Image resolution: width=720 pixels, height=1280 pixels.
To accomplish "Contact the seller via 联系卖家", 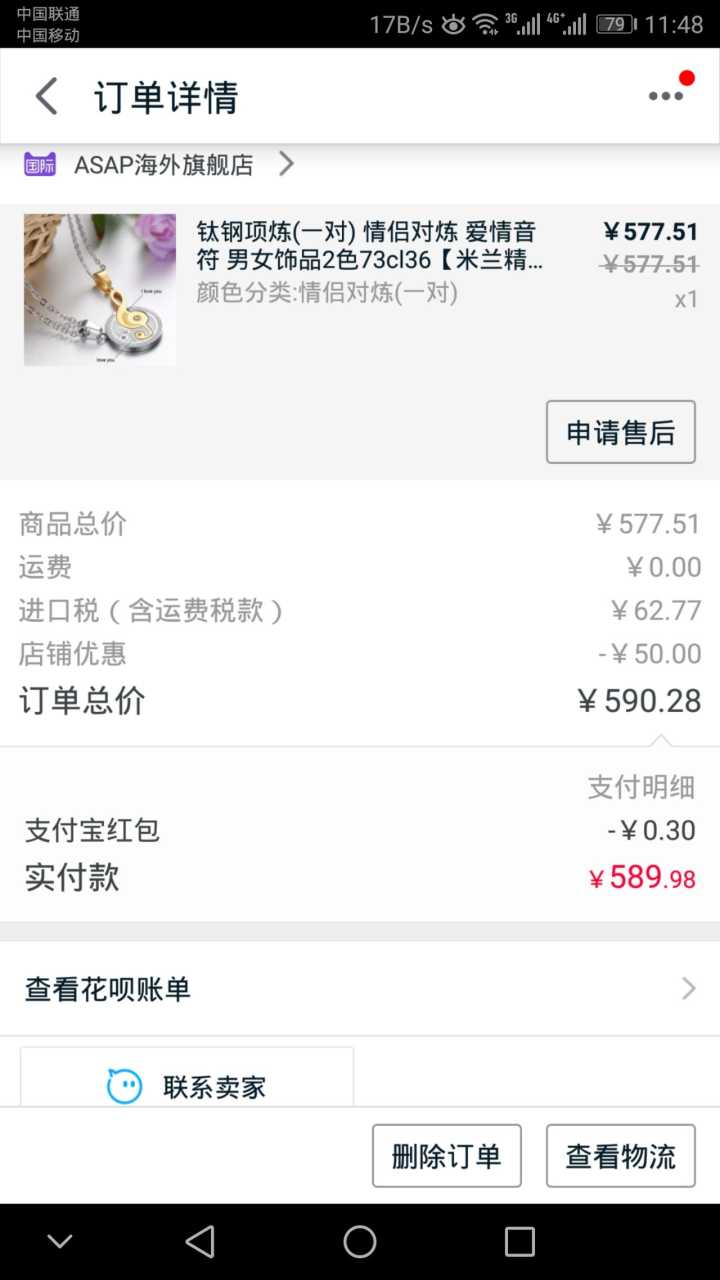I will pos(187,1085).
